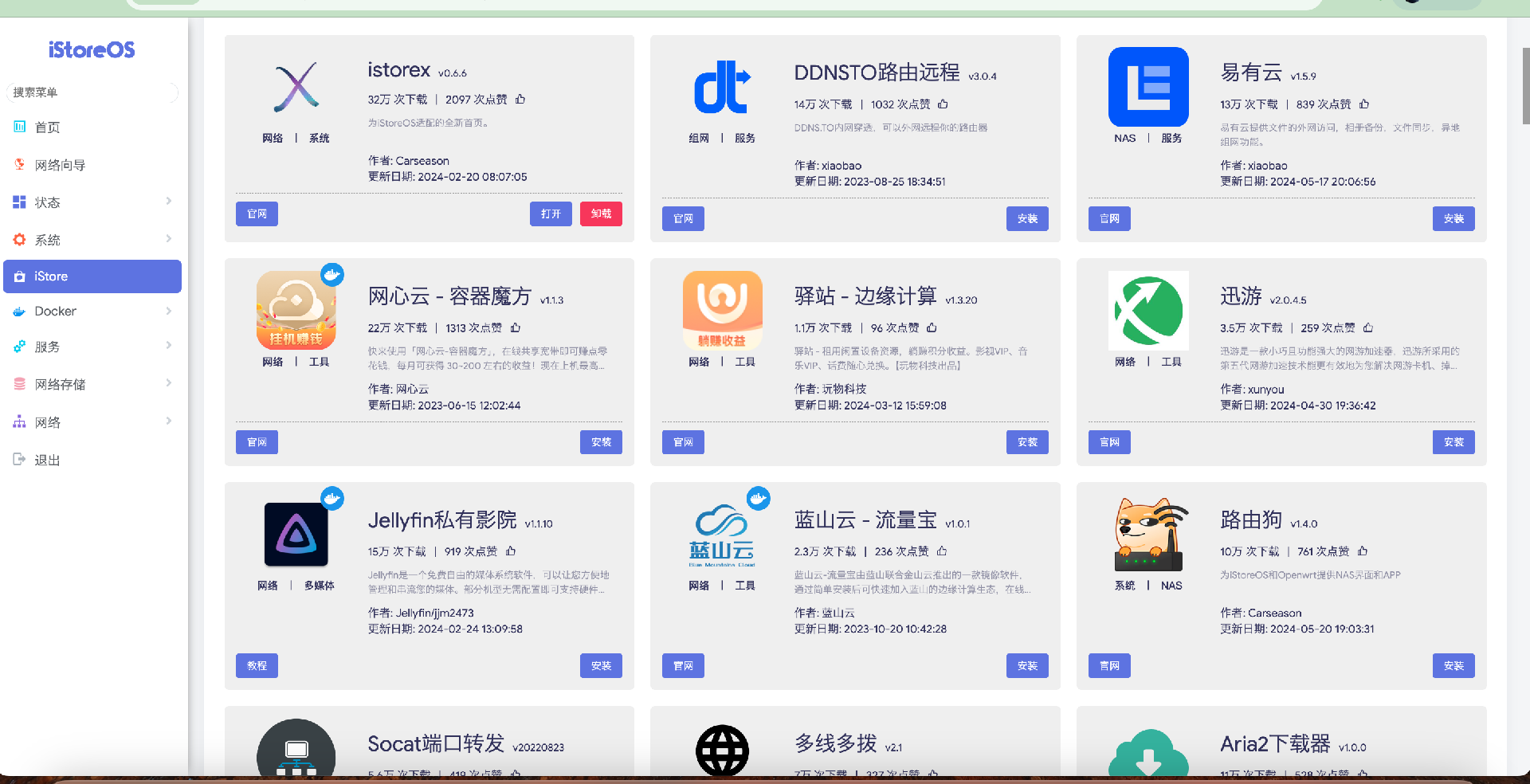
Task: Open the installed istorex app
Action: pos(551,214)
